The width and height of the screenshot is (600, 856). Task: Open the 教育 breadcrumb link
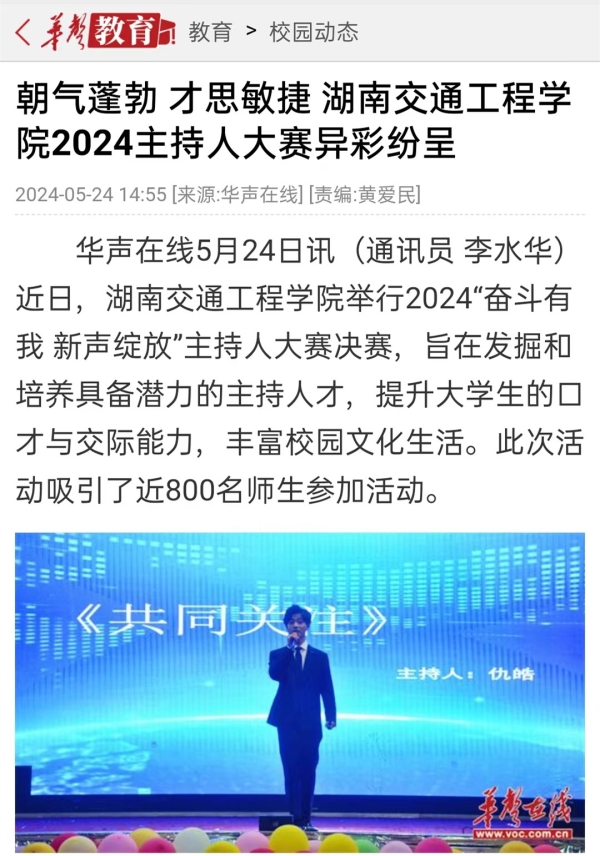click(210, 32)
